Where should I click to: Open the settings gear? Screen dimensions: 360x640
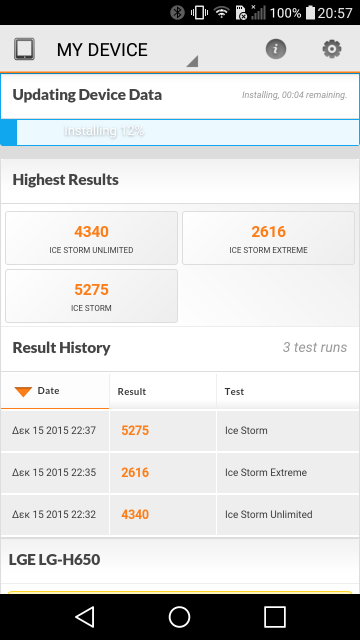point(332,49)
